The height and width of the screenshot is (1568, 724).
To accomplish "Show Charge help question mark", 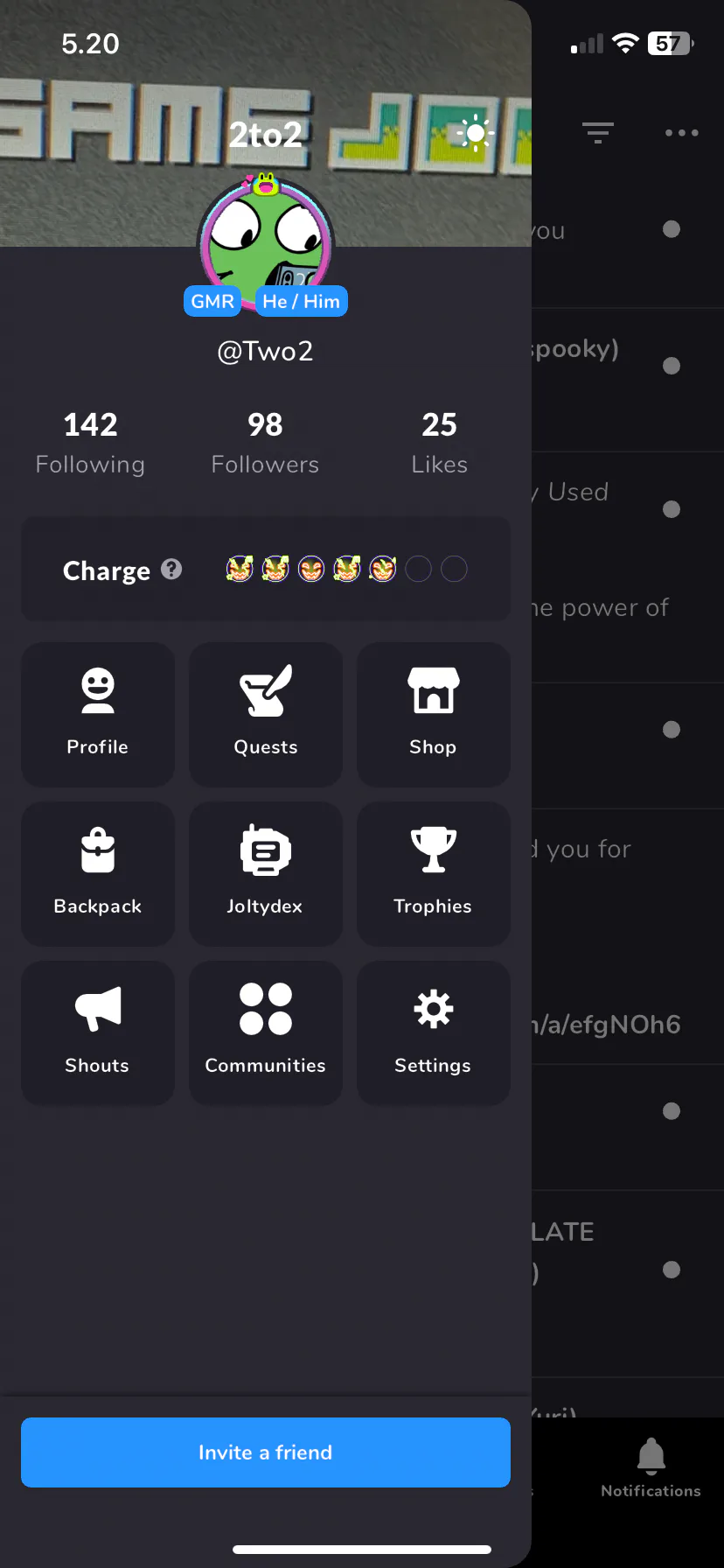I will click(172, 570).
